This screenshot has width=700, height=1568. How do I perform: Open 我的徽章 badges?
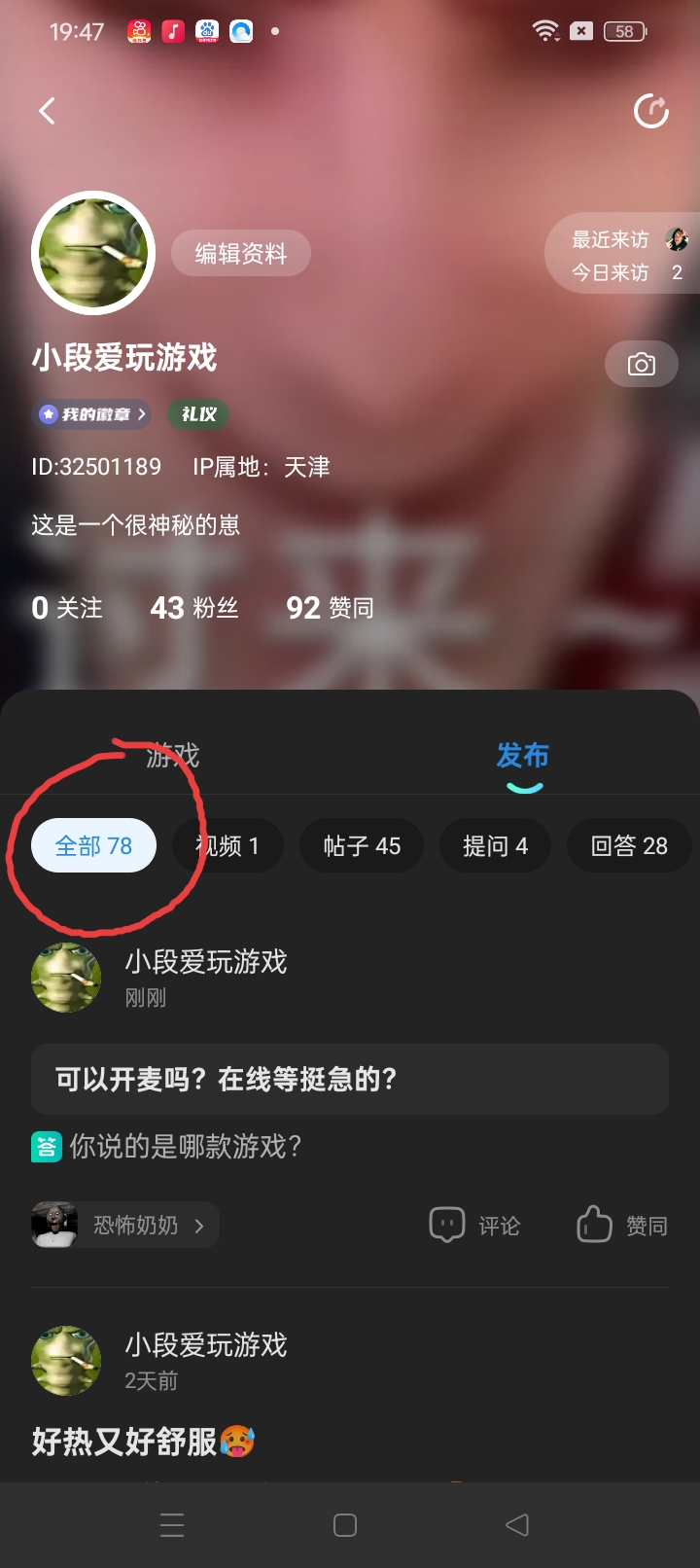(93, 414)
